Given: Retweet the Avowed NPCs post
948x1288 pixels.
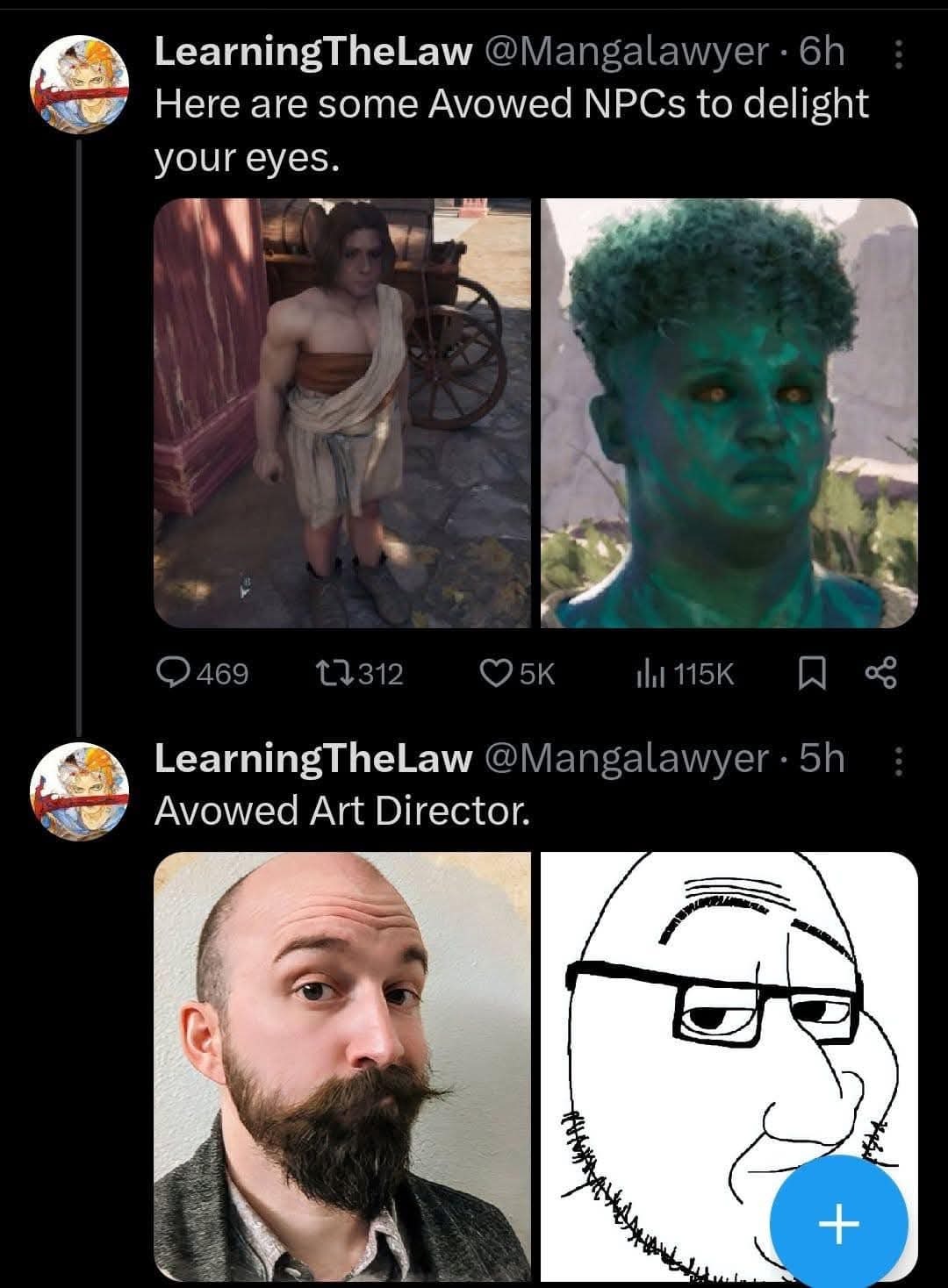Looking at the screenshot, I should (334, 673).
